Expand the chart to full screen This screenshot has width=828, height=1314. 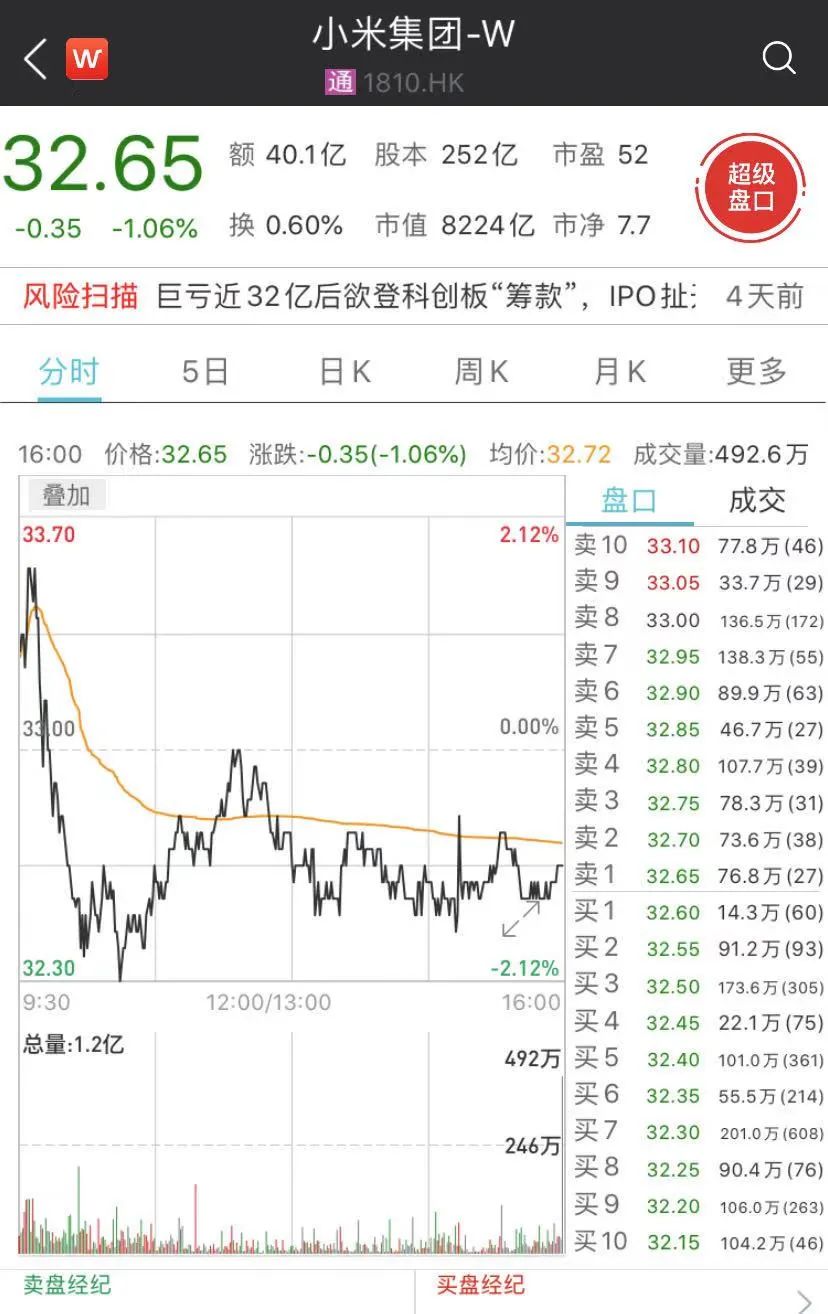pyautogui.click(x=521, y=918)
